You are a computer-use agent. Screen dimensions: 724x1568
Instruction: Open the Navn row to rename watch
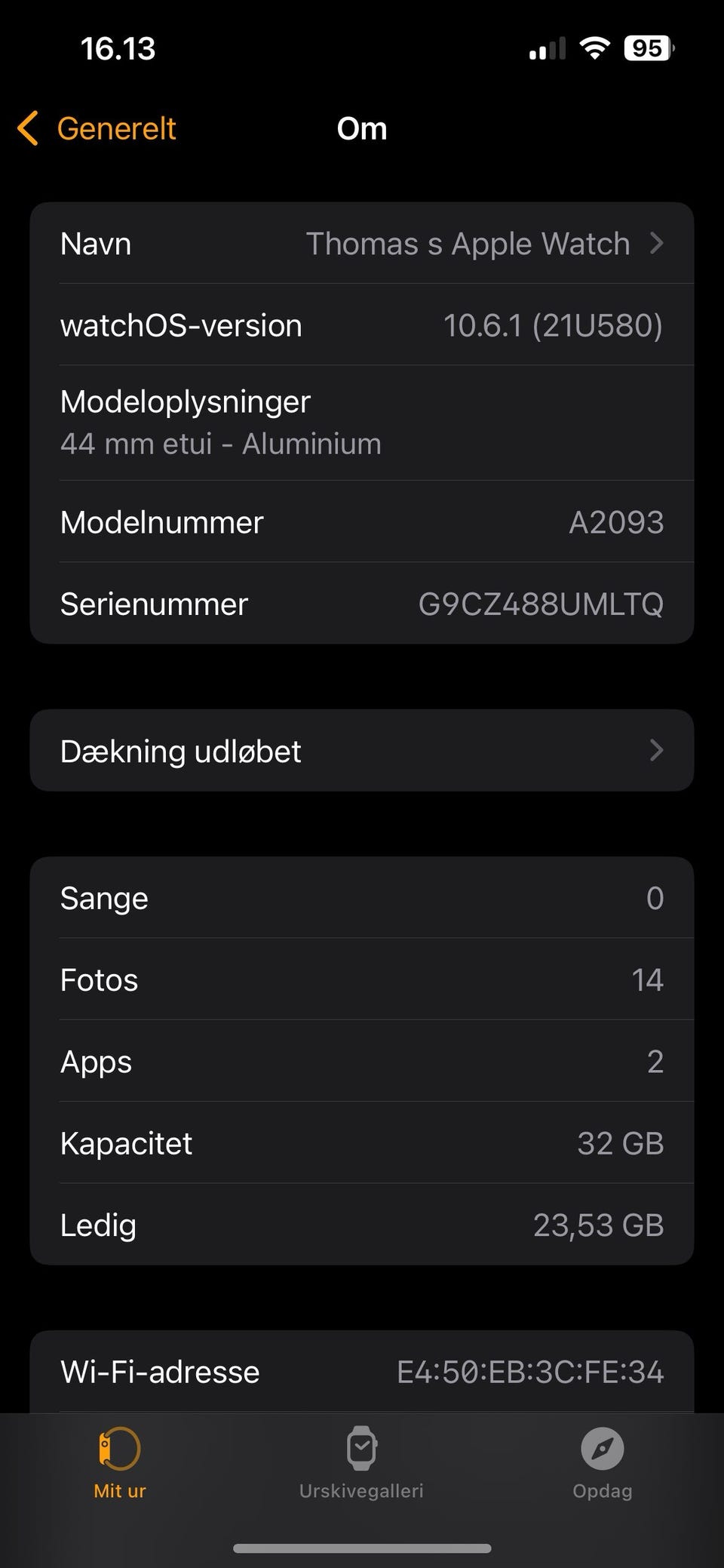(362, 244)
